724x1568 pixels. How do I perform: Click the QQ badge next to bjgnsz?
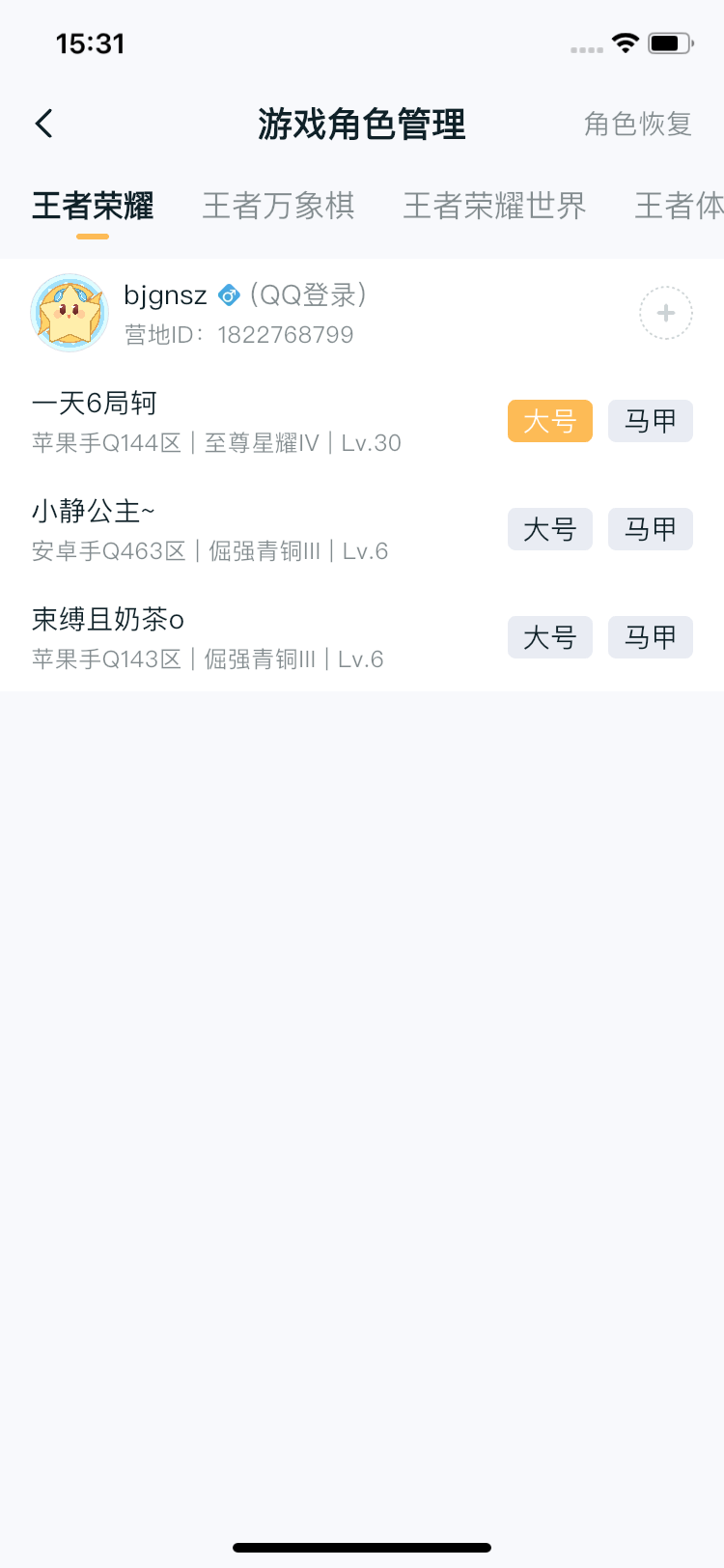pos(228,295)
